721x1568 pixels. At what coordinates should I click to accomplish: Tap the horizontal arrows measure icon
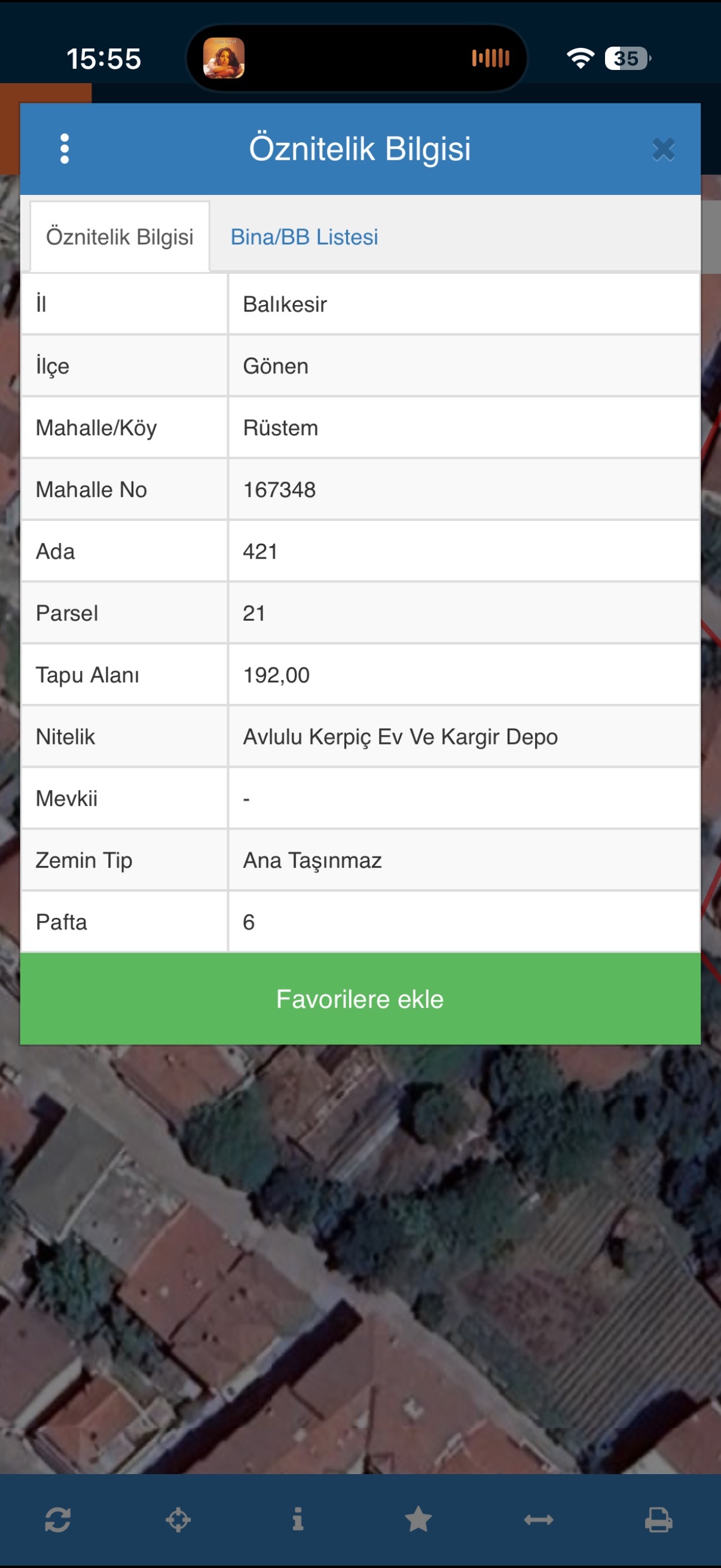[x=539, y=1520]
